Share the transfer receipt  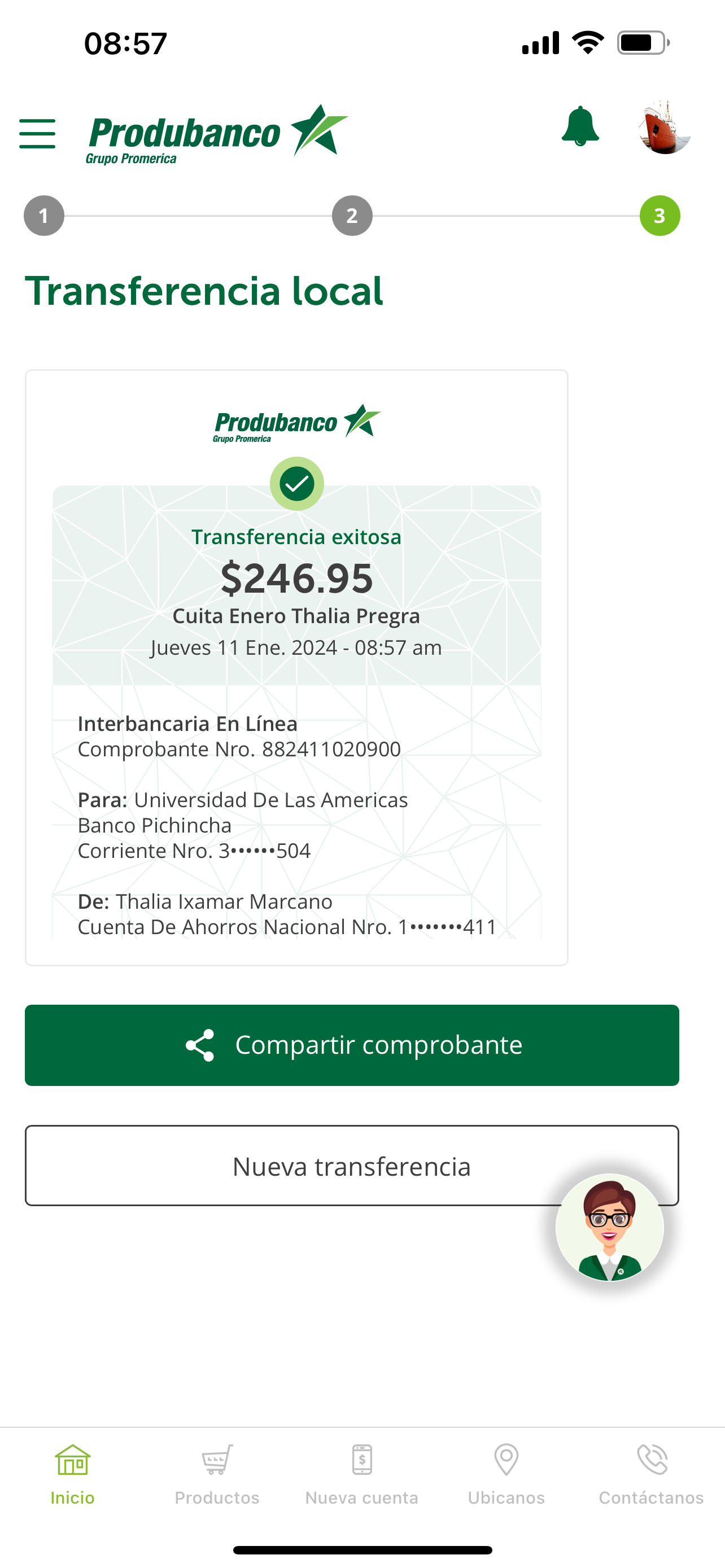point(352,1045)
